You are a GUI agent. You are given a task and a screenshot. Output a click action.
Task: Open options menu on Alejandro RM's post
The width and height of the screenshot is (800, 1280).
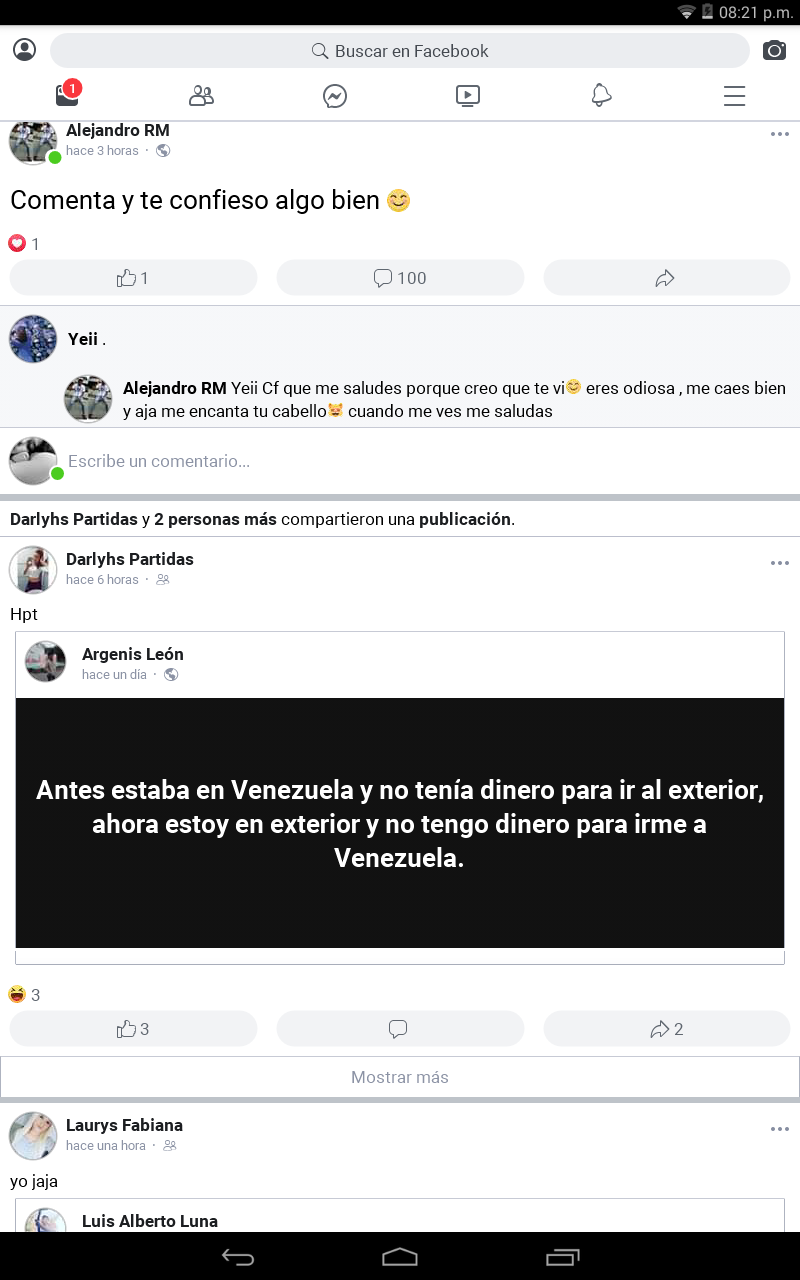click(x=780, y=135)
